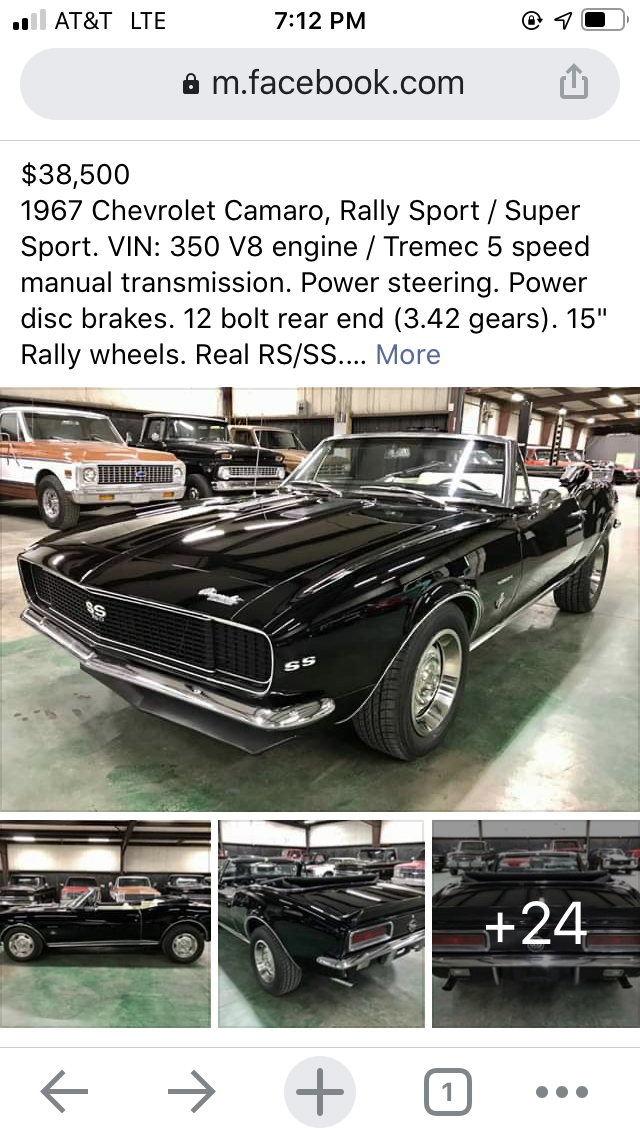Go forward in browser history
Image resolution: width=640 pixels, height=1136 pixels.
(192, 1092)
